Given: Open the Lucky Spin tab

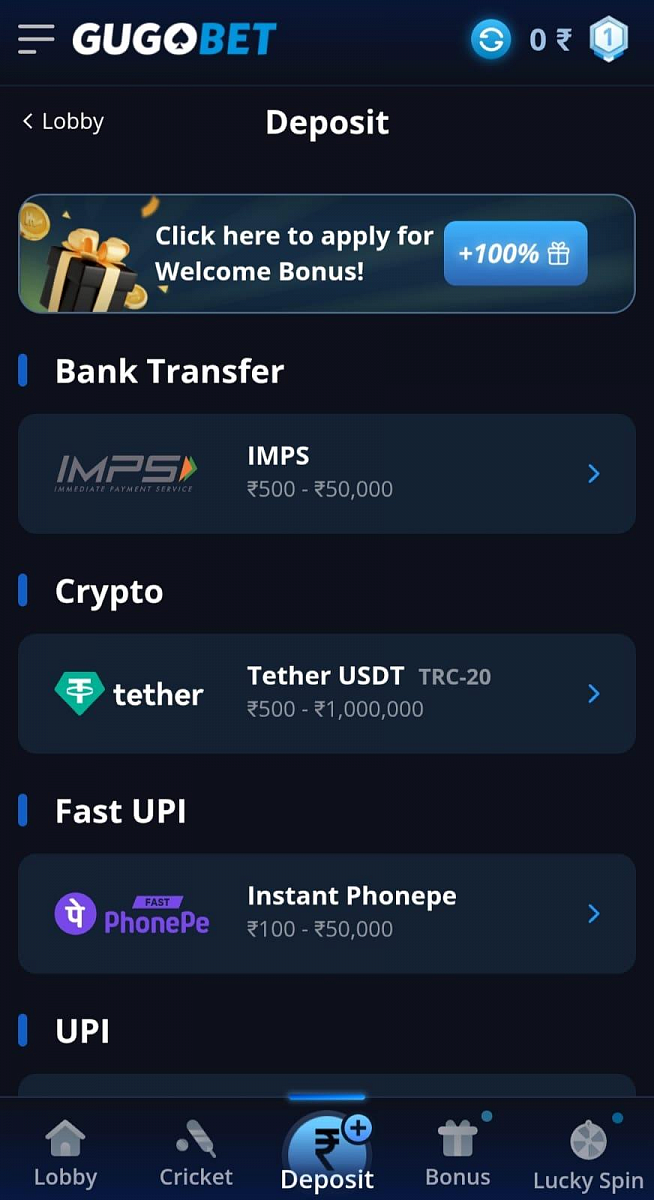Looking at the screenshot, I should coord(588,1153).
